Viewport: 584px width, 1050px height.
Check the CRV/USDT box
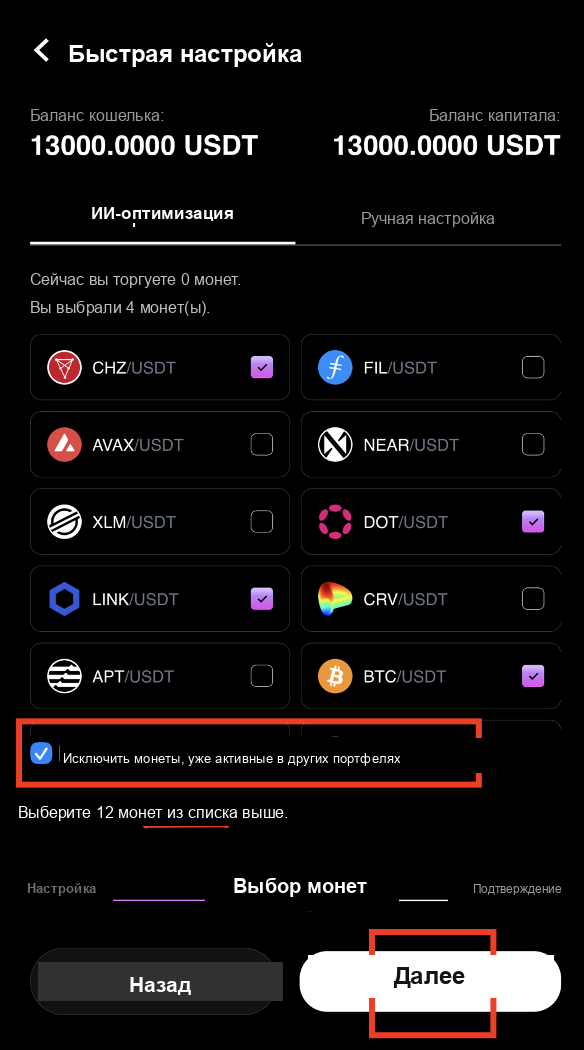tap(532, 599)
